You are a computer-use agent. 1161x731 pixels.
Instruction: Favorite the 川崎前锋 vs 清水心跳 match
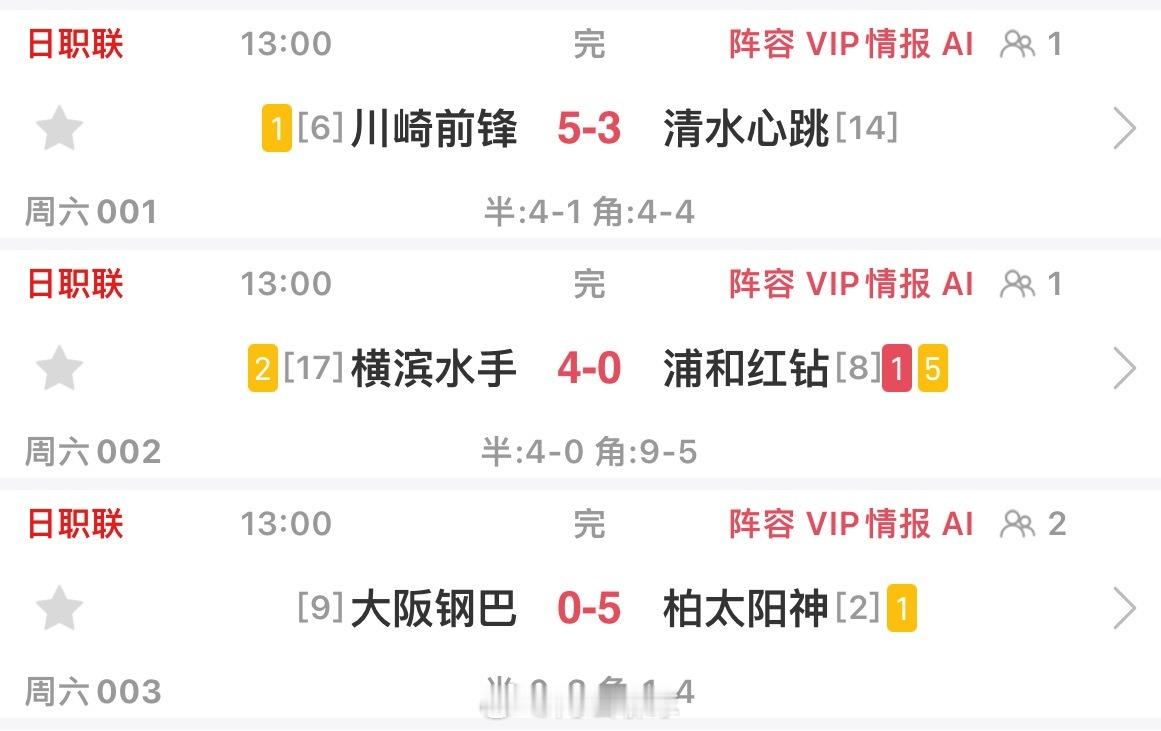[59, 130]
